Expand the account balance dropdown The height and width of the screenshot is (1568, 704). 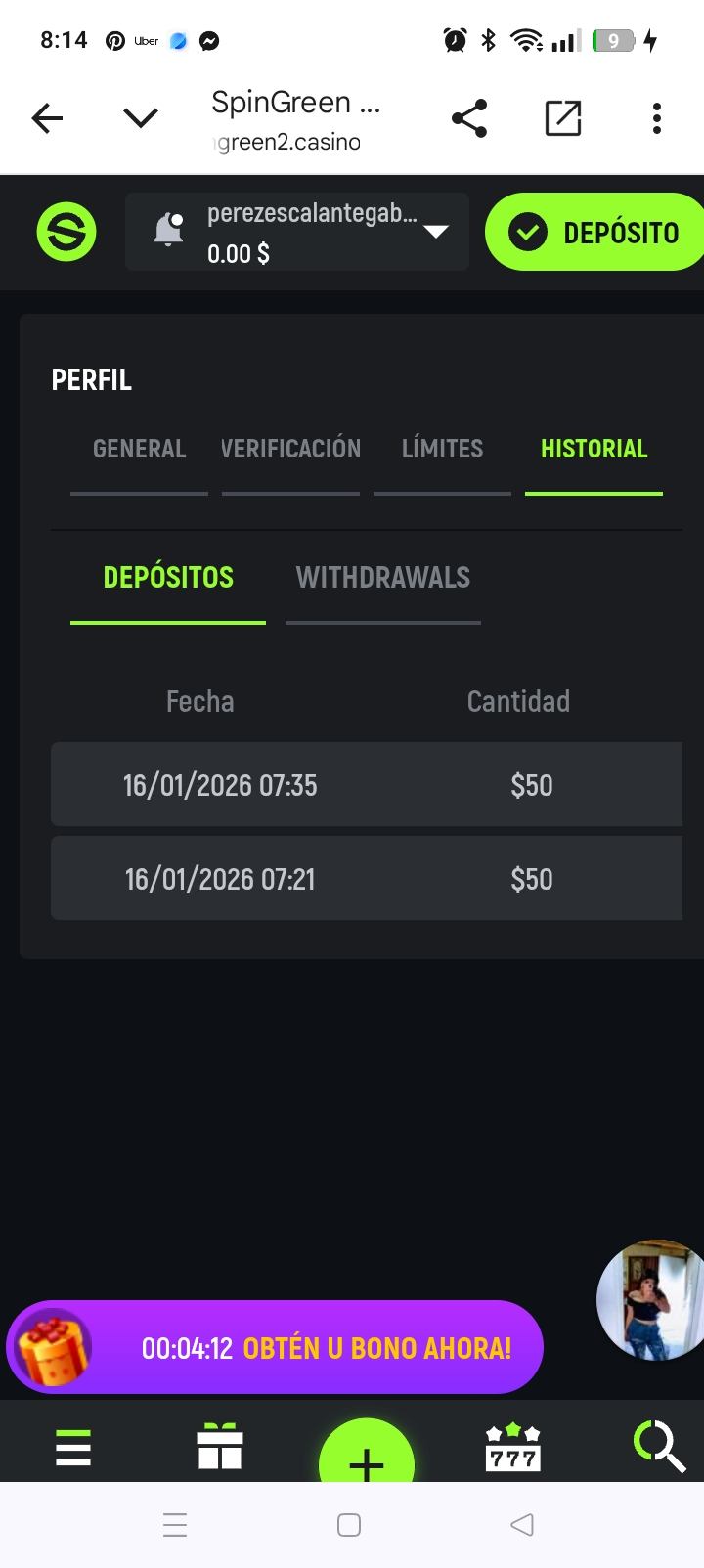436,232
